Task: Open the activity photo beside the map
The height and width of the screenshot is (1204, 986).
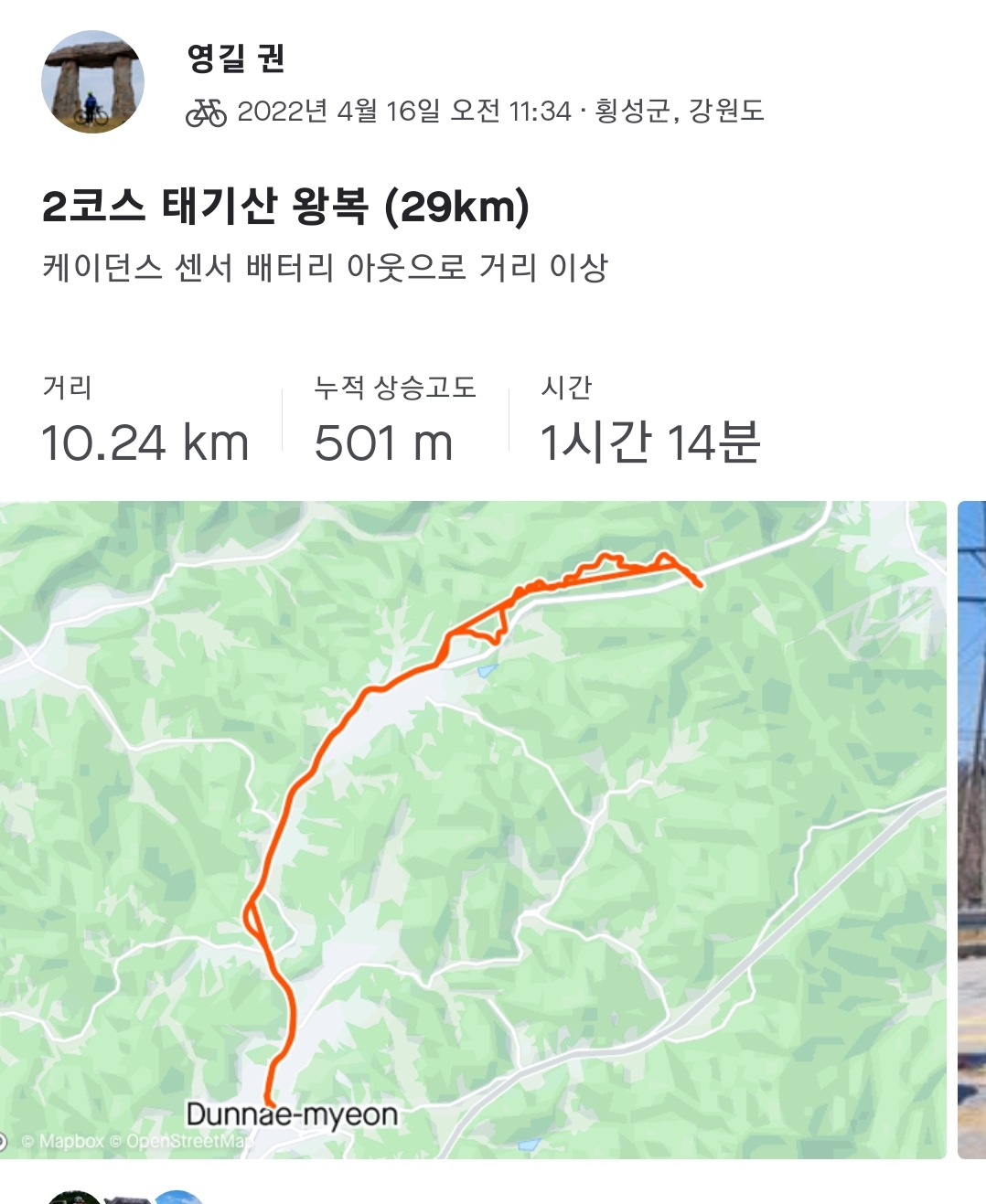Action: tap(971, 829)
